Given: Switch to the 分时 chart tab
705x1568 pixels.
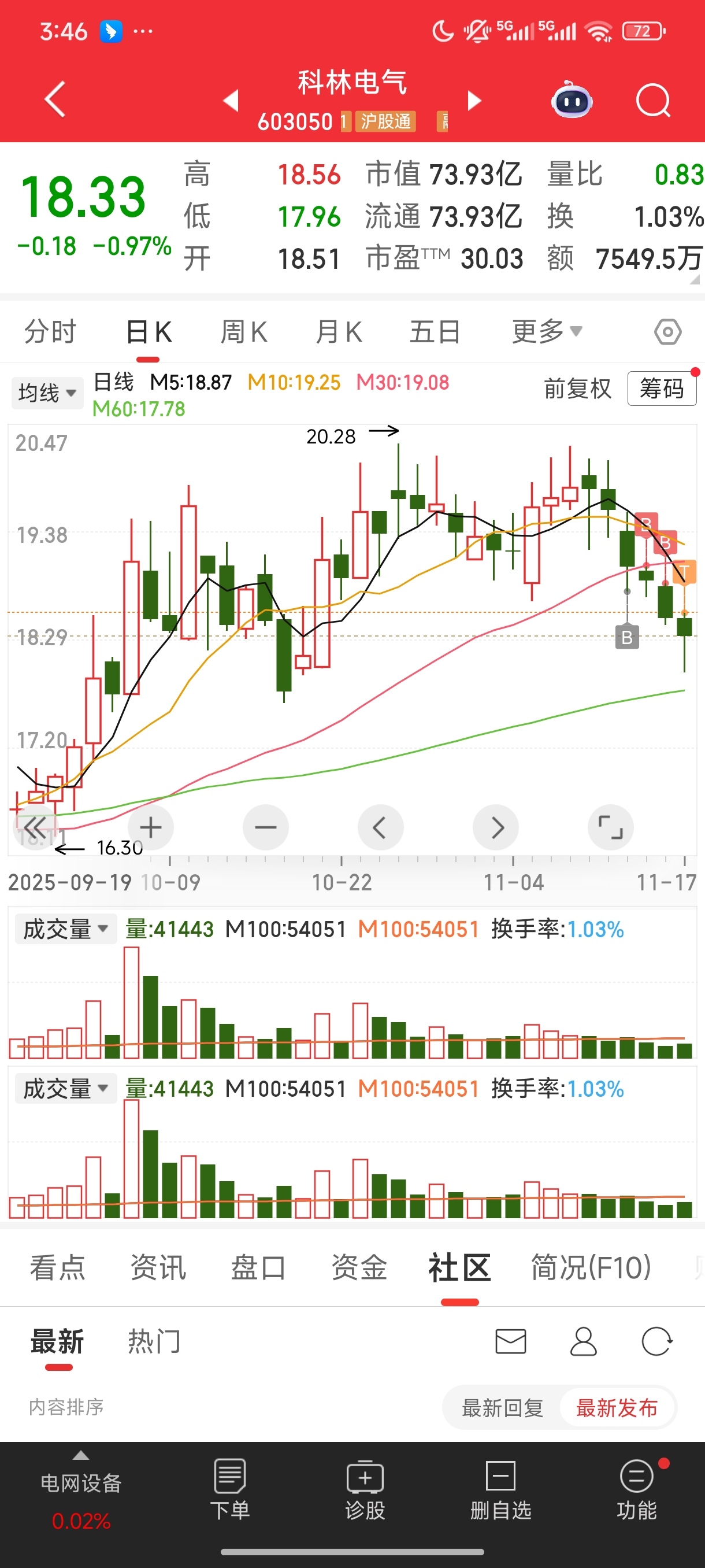Looking at the screenshot, I should (x=50, y=332).
